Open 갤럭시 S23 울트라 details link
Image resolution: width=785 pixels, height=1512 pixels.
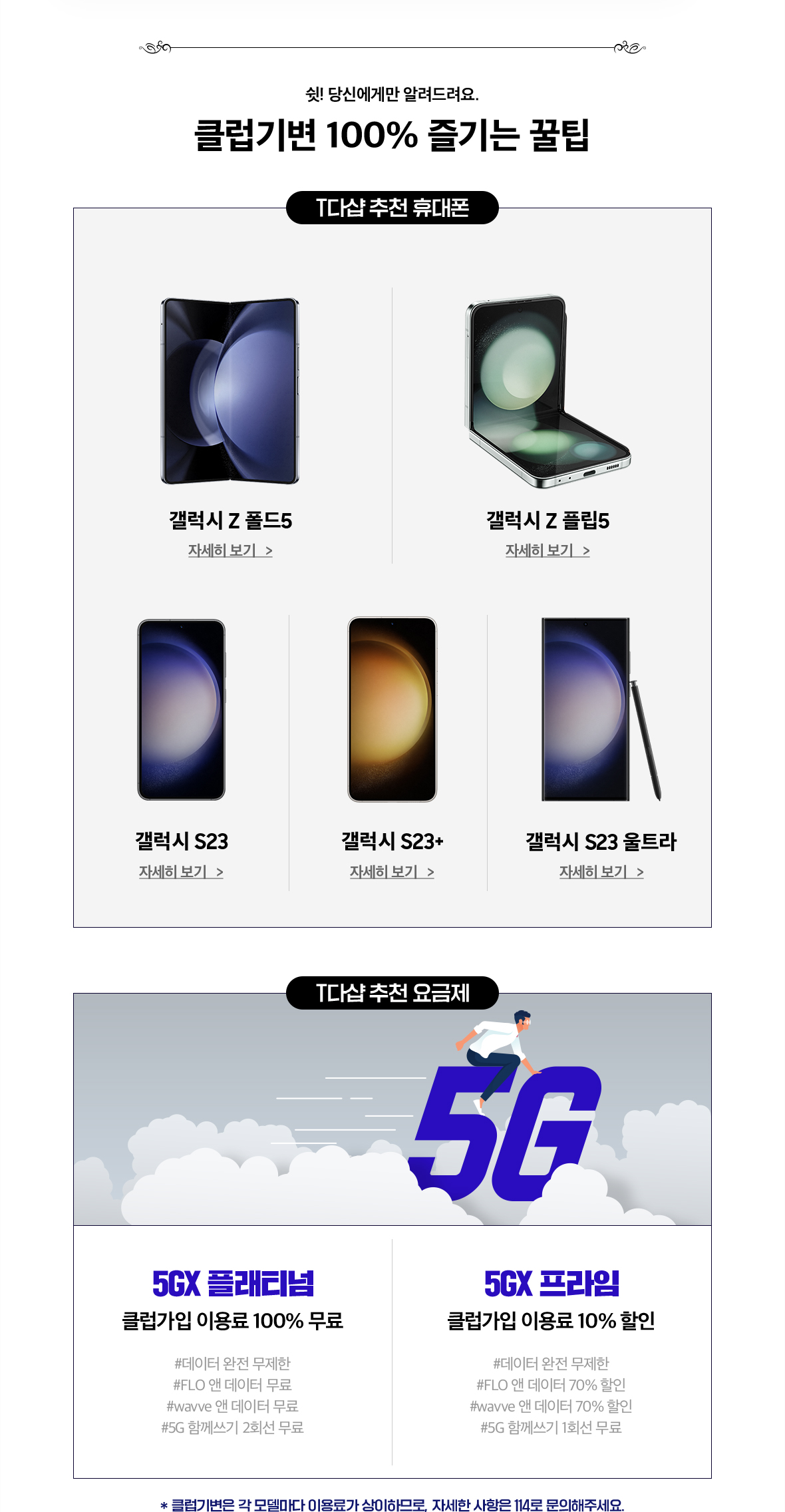(x=601, y=872)
